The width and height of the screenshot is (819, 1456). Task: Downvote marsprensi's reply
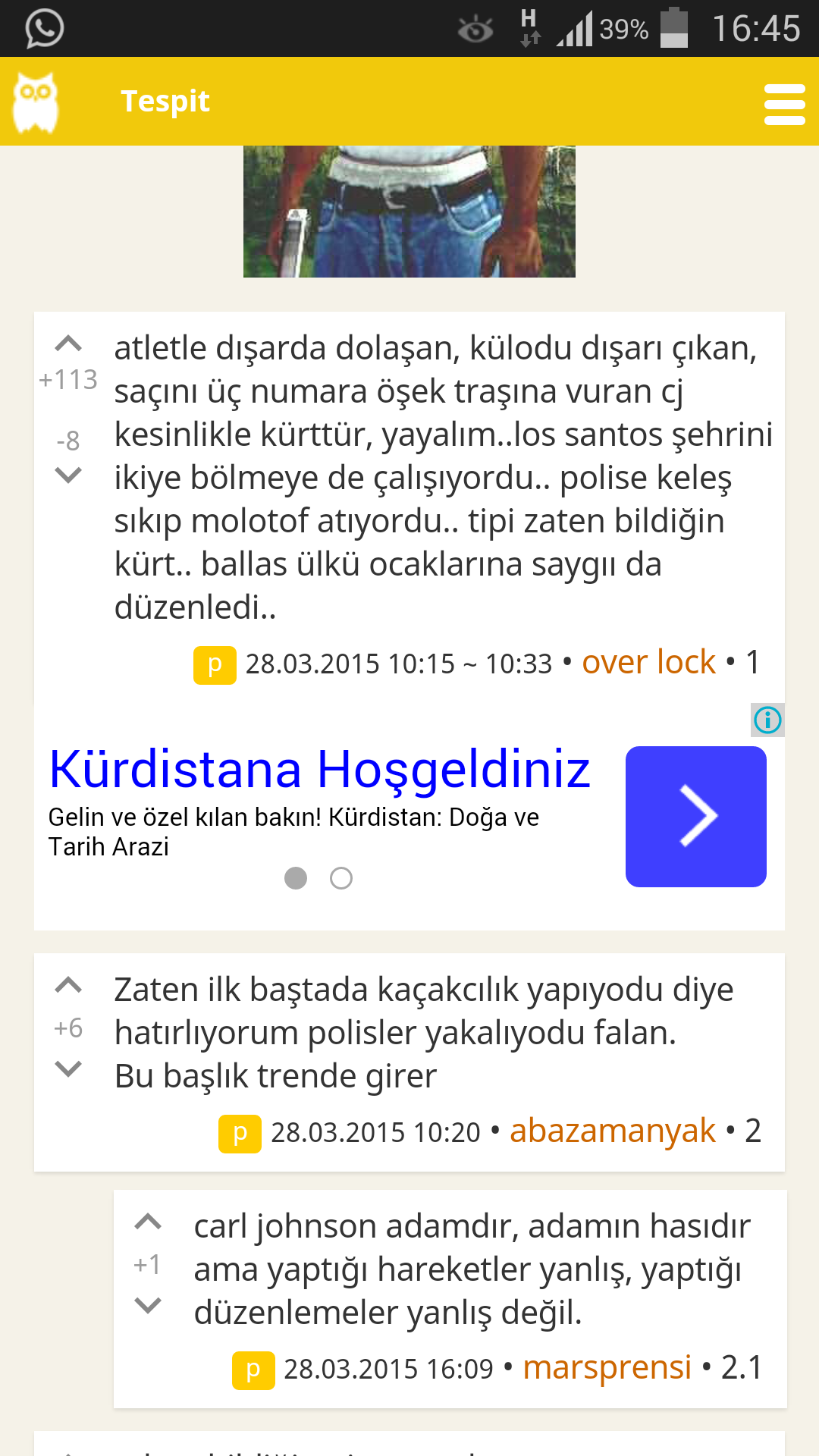[148, 1305]
